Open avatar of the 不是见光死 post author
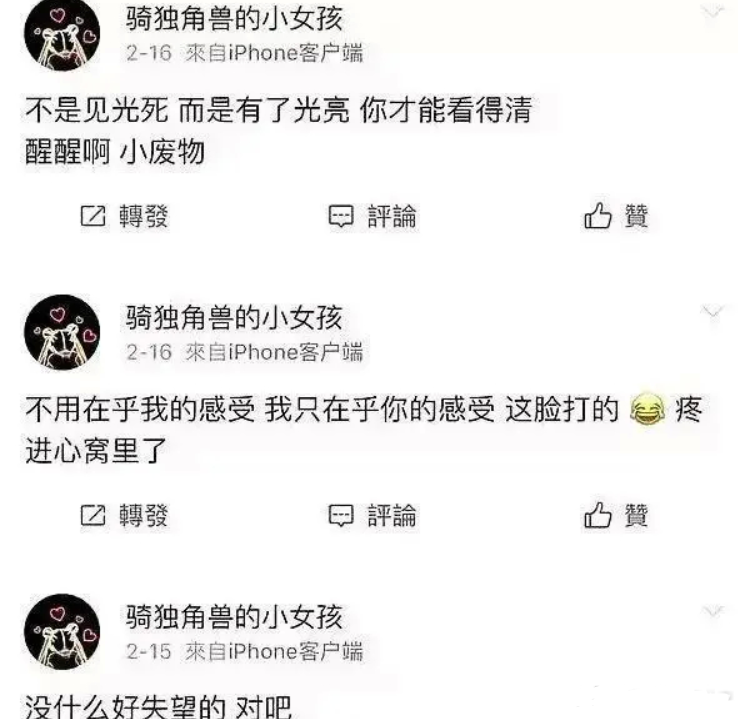This screenshot has width=738, height=719. (x=62, y=34)
